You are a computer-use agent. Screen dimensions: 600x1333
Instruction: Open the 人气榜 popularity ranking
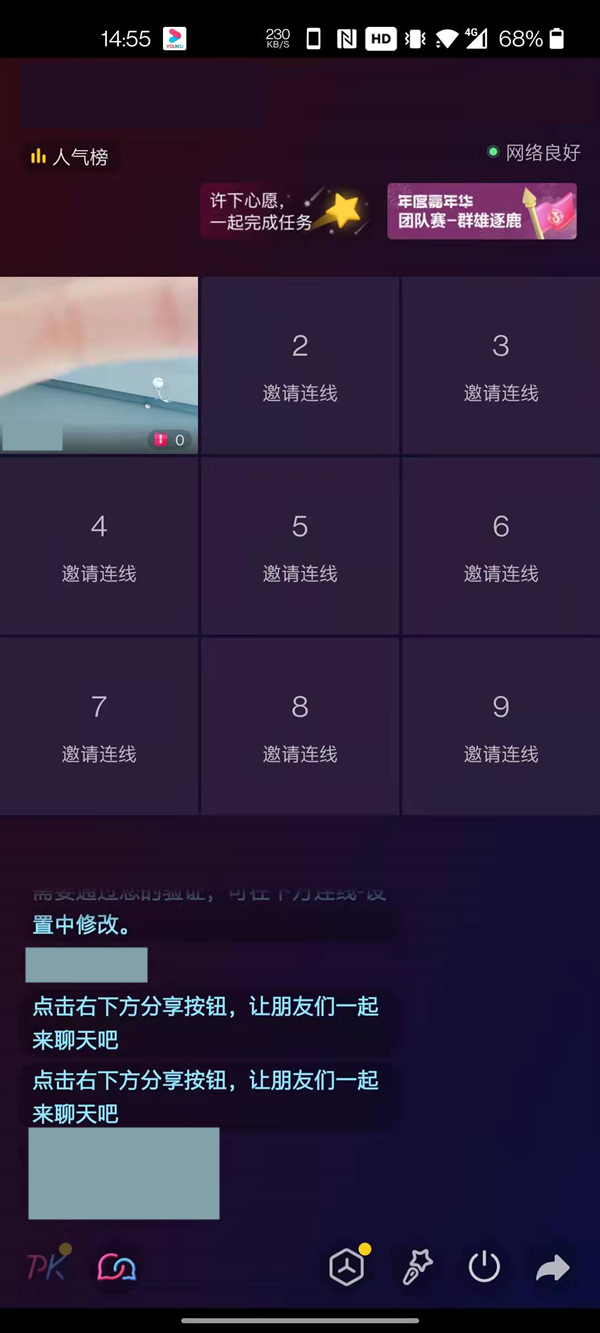click(70, 157)
